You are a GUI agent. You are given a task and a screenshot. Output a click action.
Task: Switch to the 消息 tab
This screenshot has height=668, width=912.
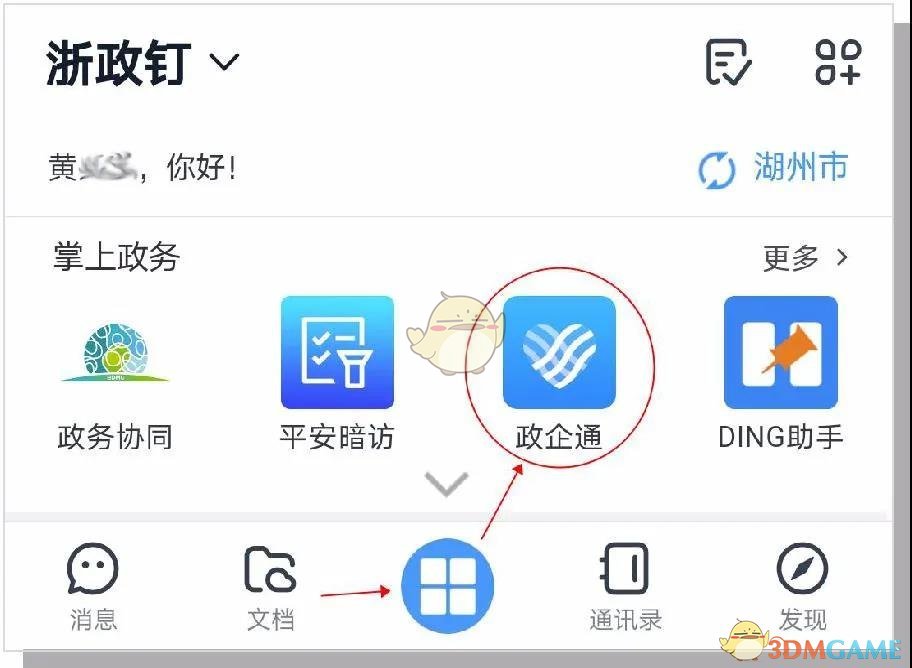pyautogui.click(x=93, y=587)
